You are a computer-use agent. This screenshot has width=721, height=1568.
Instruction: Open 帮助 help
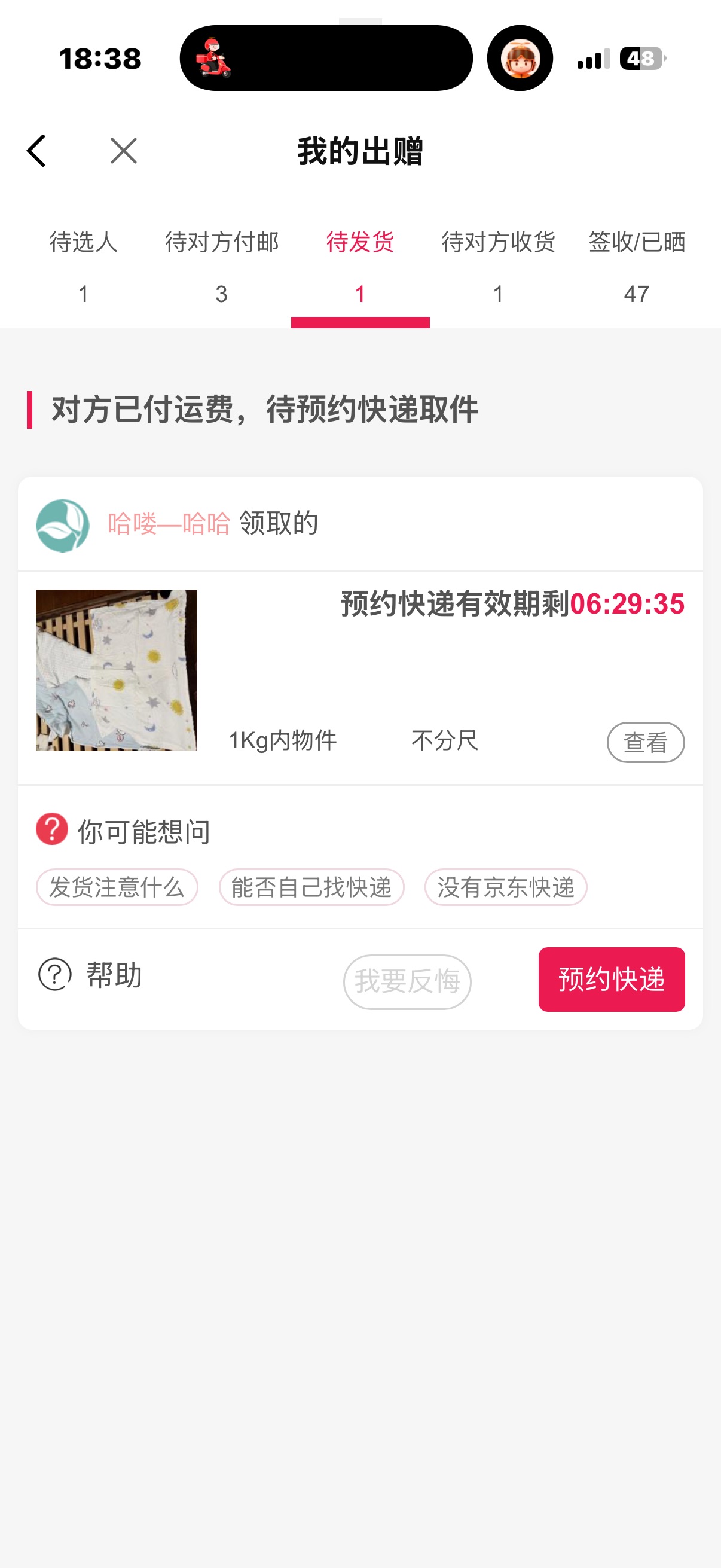pos(91,975)
